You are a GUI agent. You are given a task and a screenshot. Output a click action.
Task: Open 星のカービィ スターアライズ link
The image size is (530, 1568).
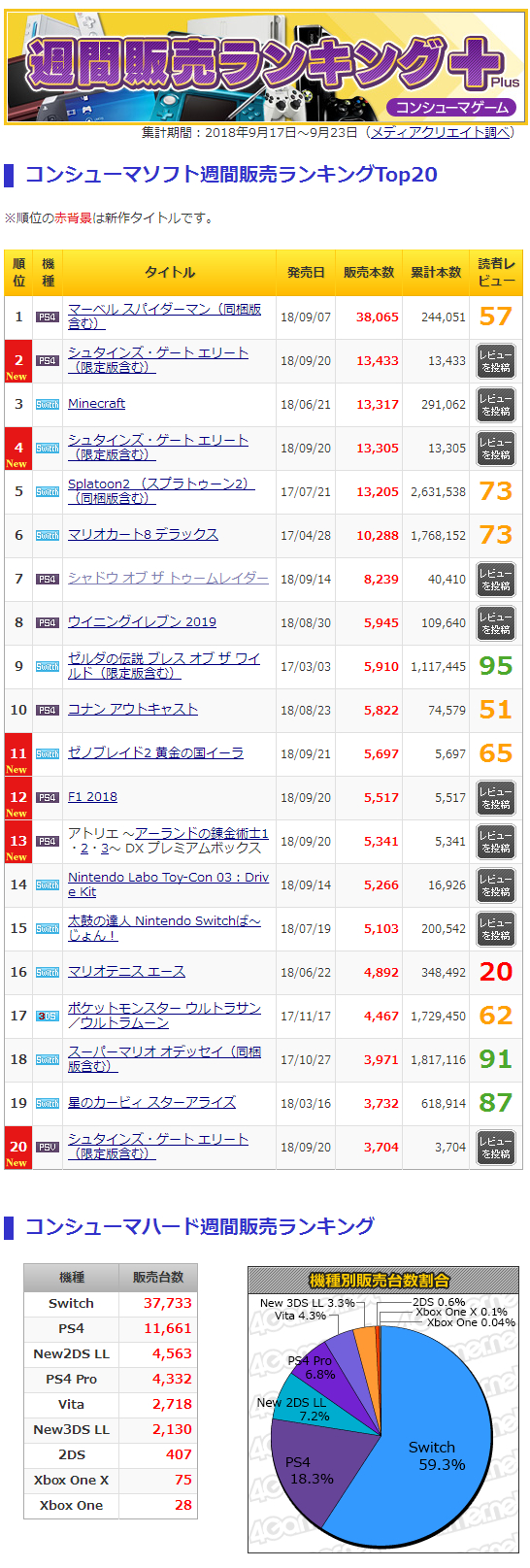point(151,1102)
